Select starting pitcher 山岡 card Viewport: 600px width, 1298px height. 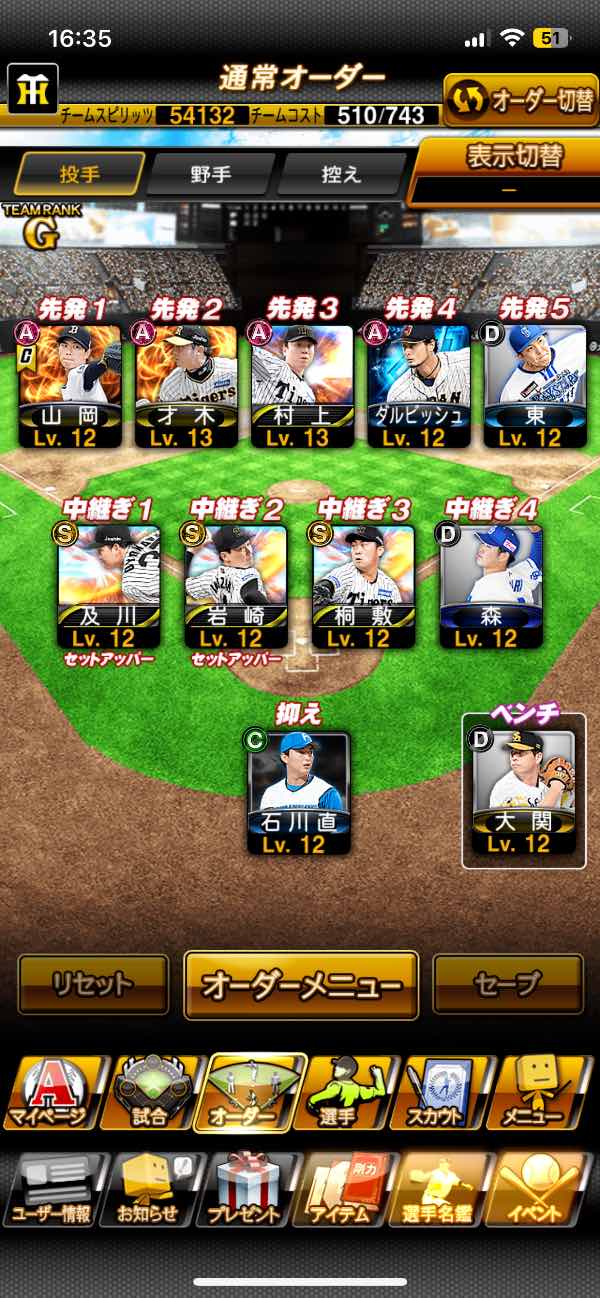(x=70, y=386)
